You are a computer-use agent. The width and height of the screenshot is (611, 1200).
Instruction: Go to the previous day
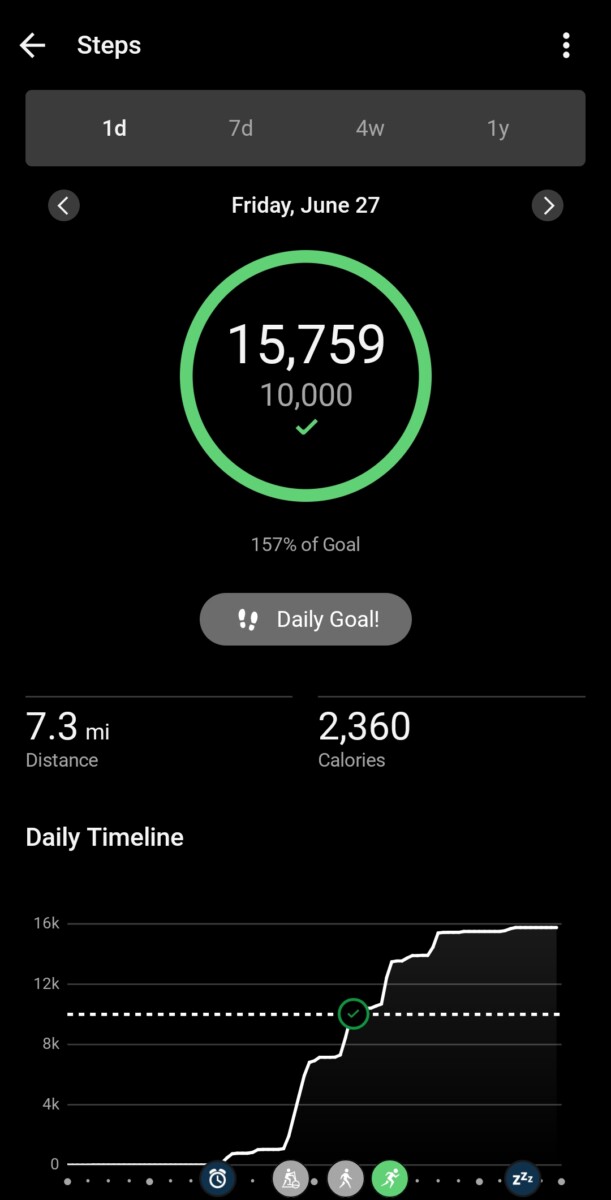click(64, 206)
